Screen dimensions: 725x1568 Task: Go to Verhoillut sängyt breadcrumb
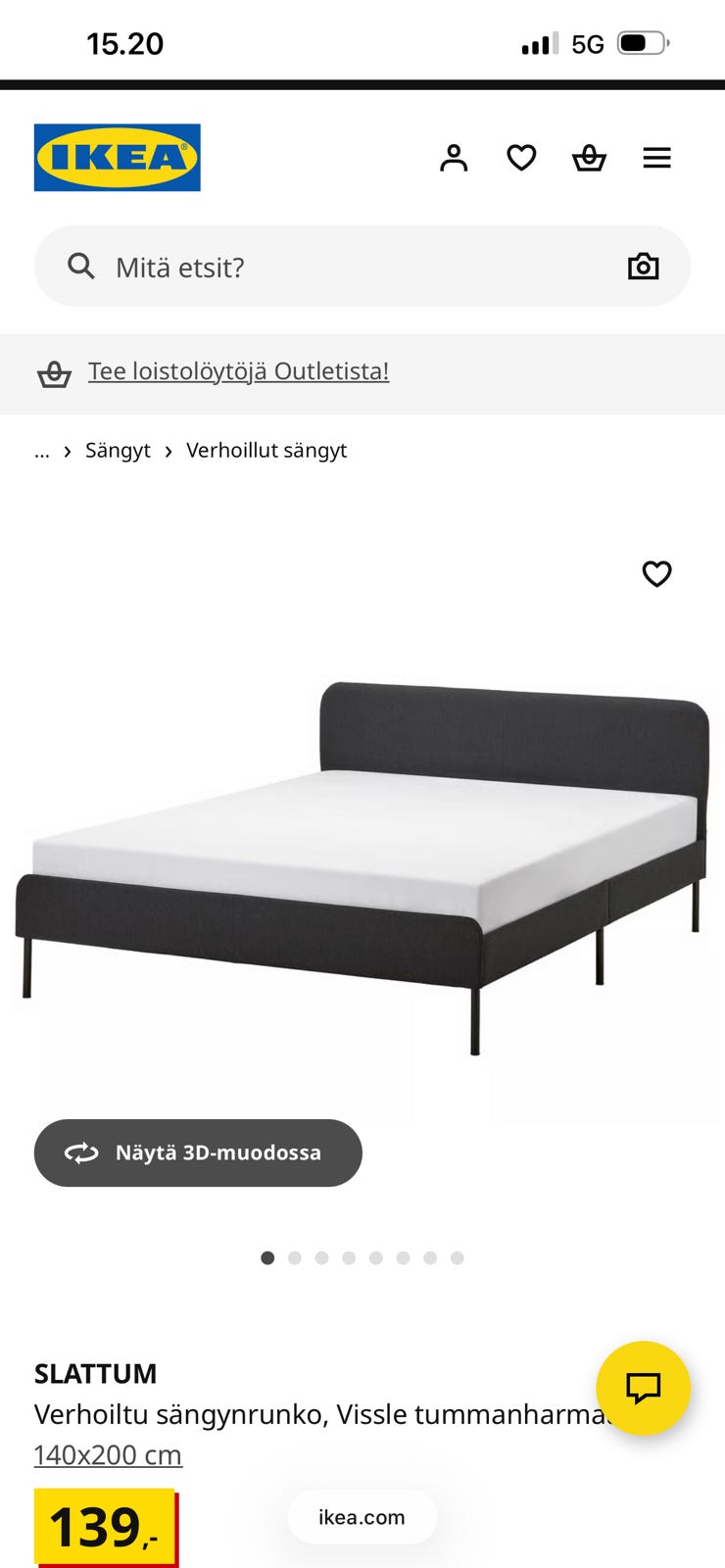[x=266, y=451]
